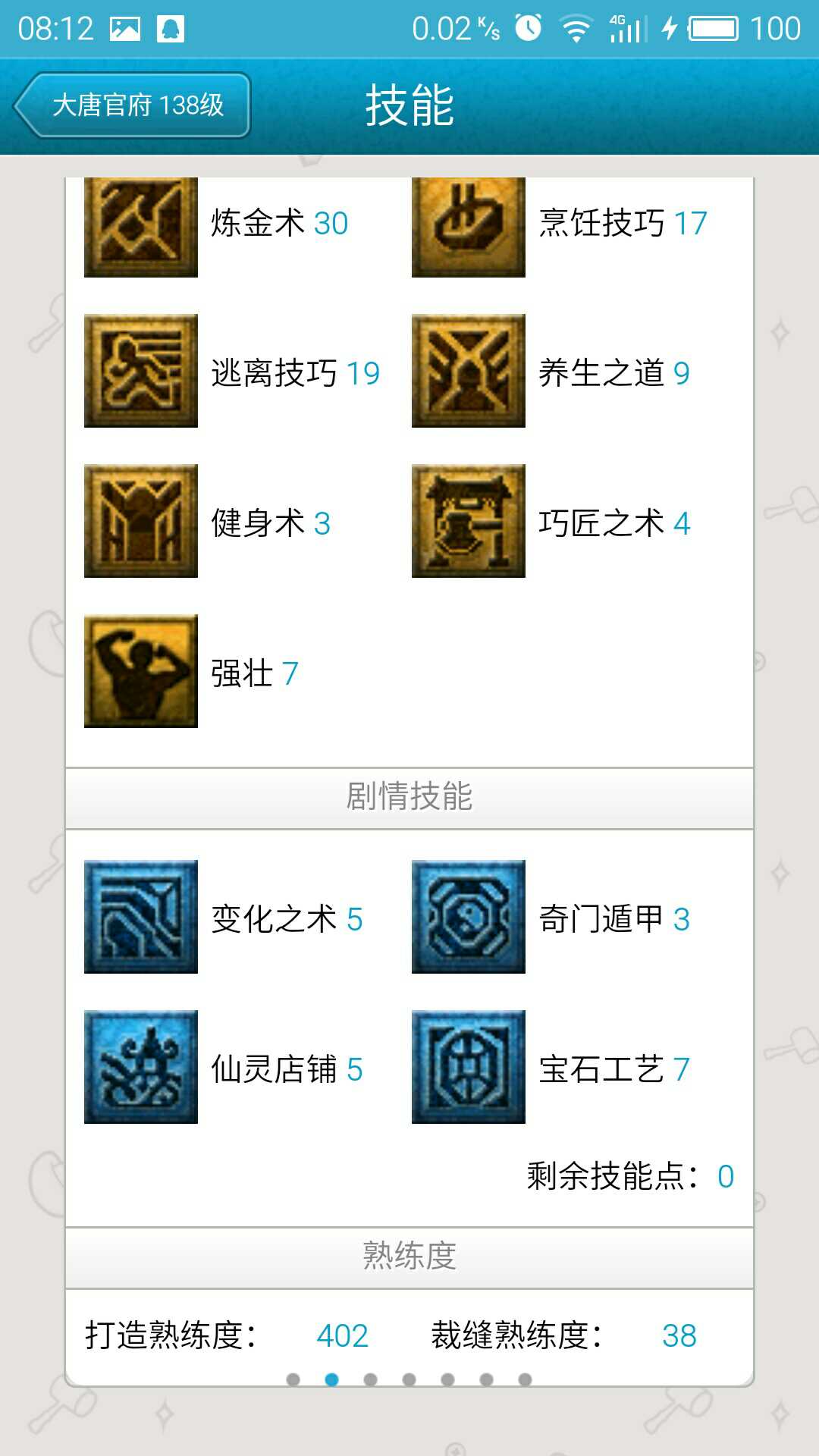This screenshot has height=1456, width=819.
Task: Open the 巧匠之术 skill
Action: pyautogui.click(x=469, y=521)
